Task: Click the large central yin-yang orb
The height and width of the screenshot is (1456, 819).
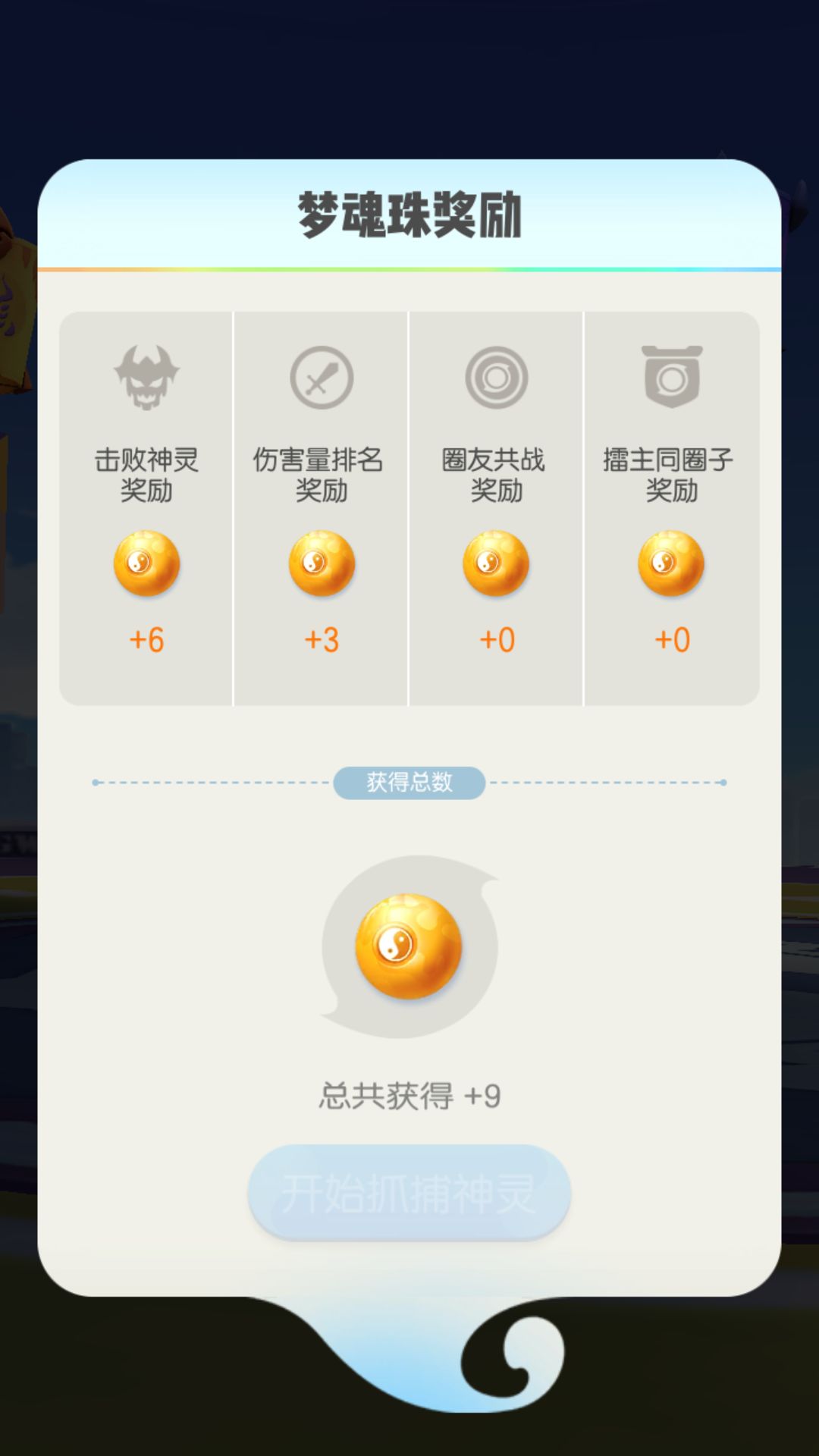Action: 409,944
